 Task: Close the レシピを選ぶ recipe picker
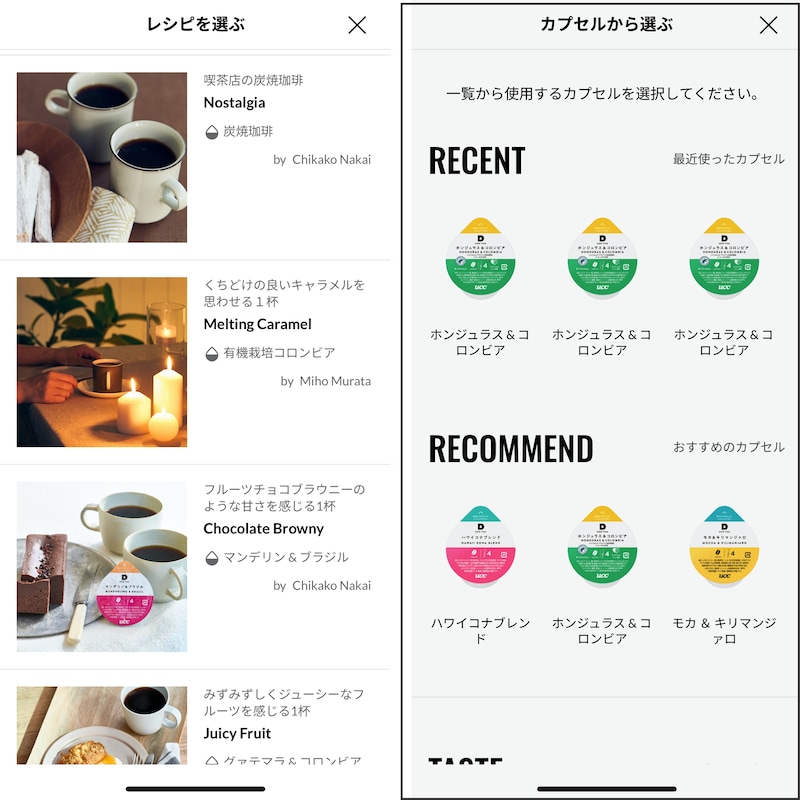(x=357, y=25)
